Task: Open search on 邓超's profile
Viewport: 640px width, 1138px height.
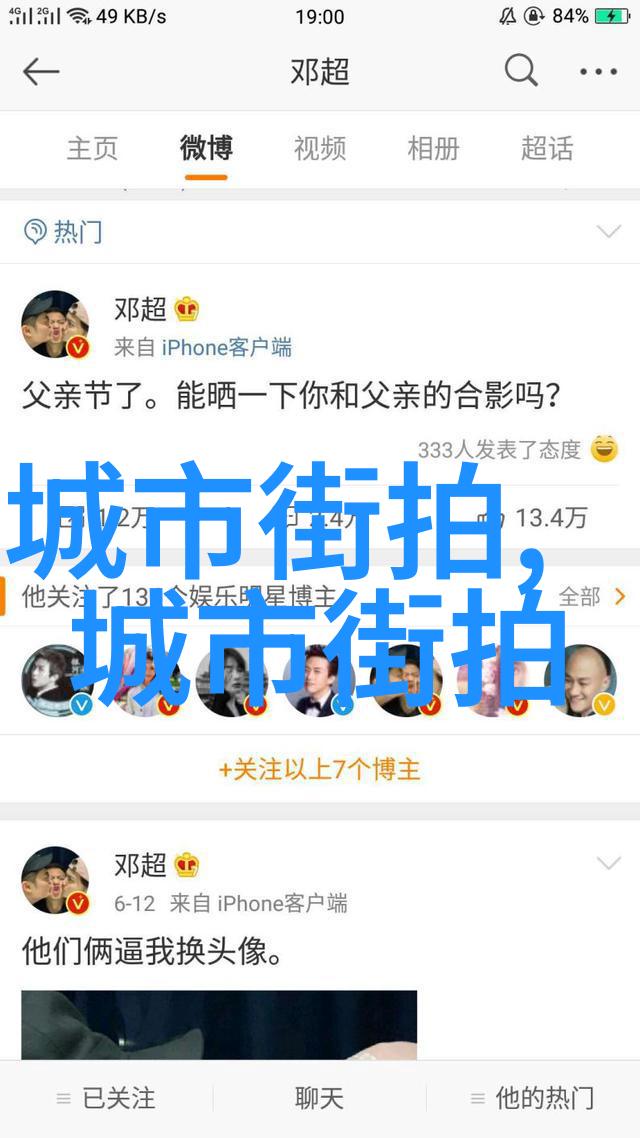Action: pos(520,71)
